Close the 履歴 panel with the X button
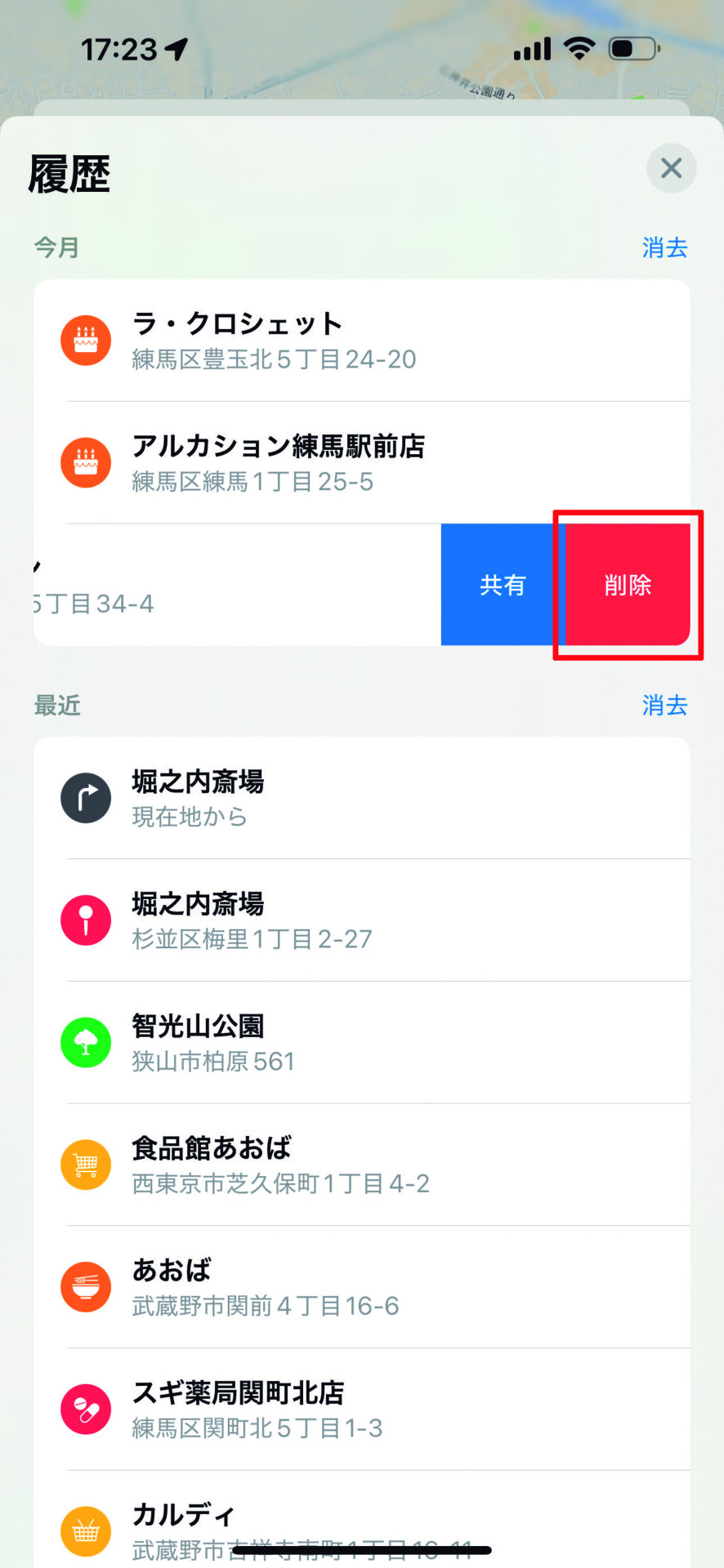 [x=671, y=168]
